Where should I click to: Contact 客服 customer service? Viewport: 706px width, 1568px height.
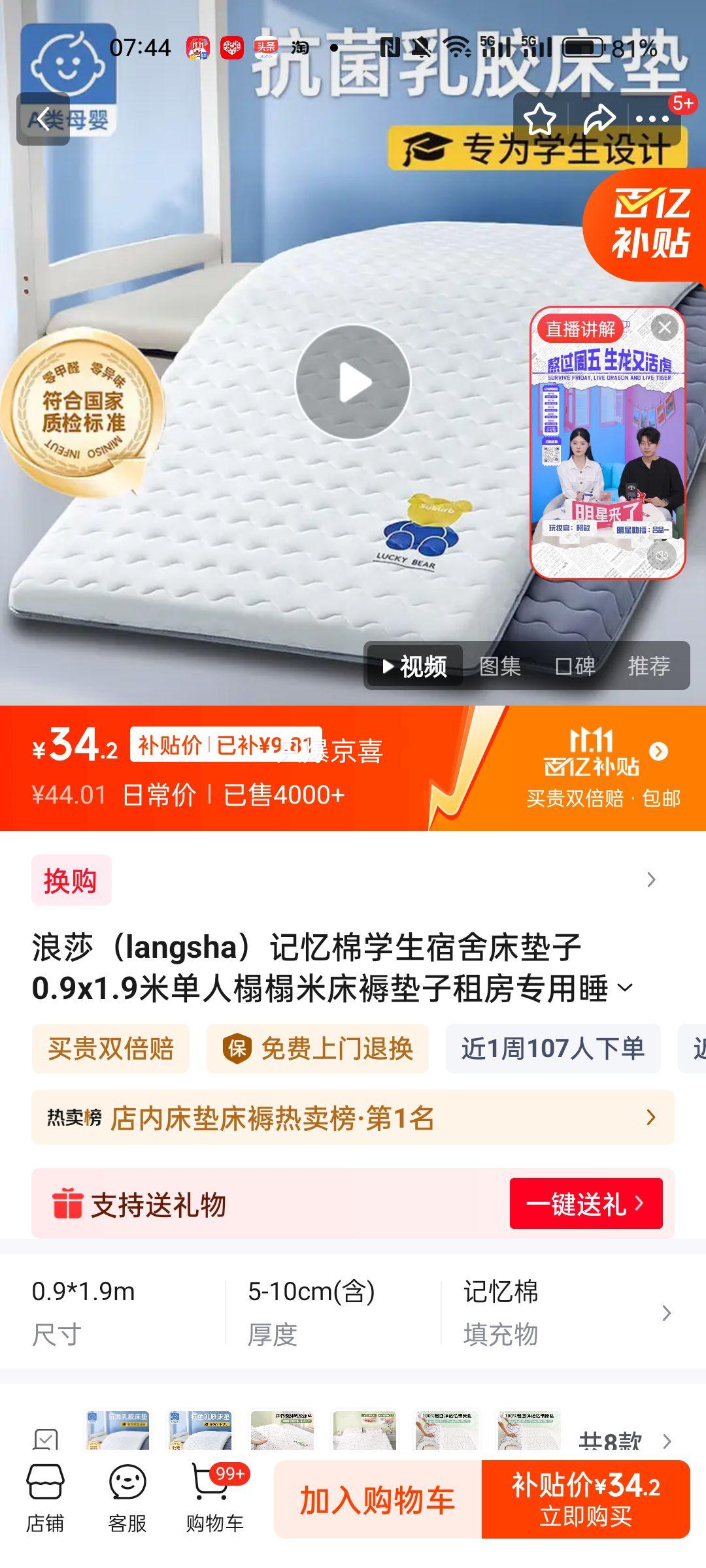pyautogui.click(x=127, y=1498)
